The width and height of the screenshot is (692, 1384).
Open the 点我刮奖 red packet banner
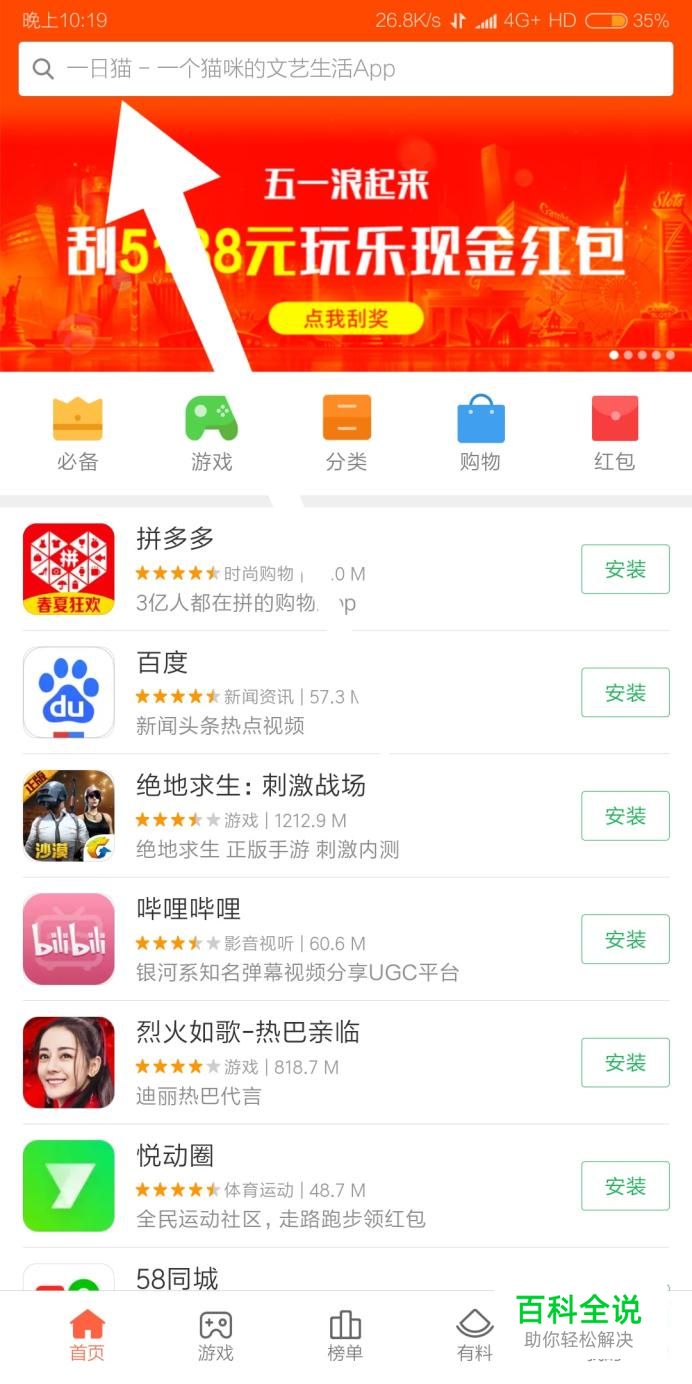coord(345,319)
